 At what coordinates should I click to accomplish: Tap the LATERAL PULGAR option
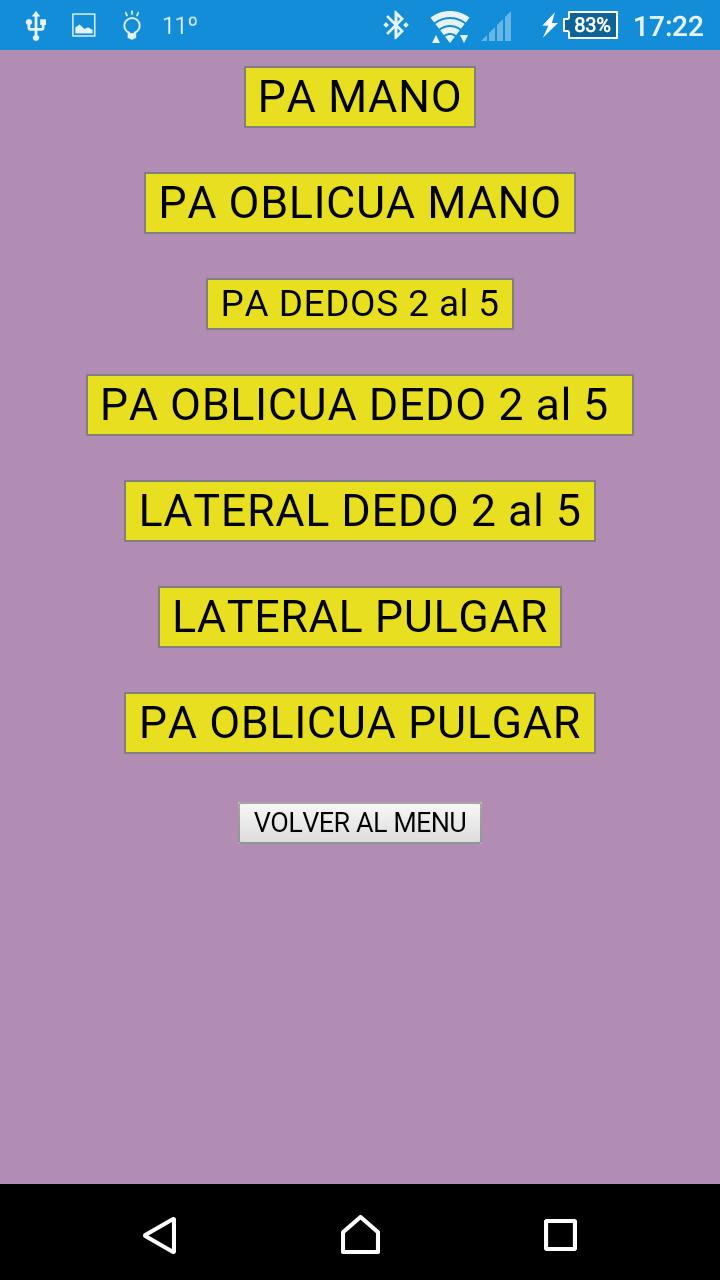(360, 617)
